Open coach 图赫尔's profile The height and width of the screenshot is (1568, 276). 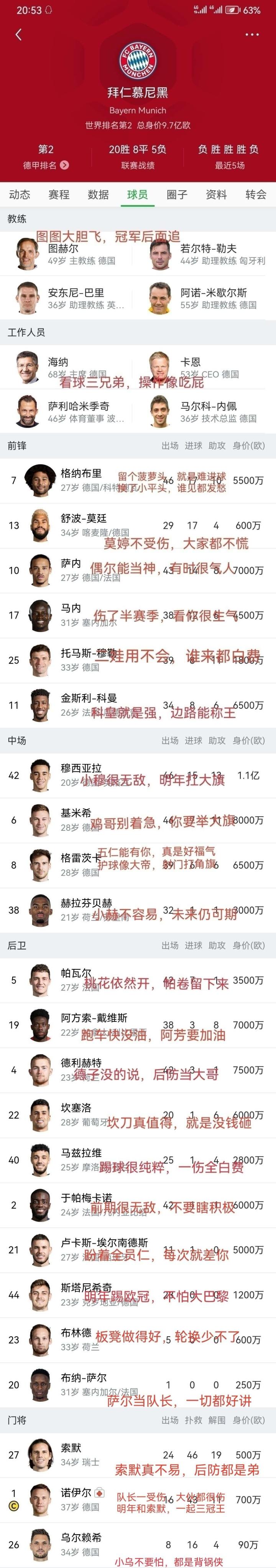click(63, 254)
